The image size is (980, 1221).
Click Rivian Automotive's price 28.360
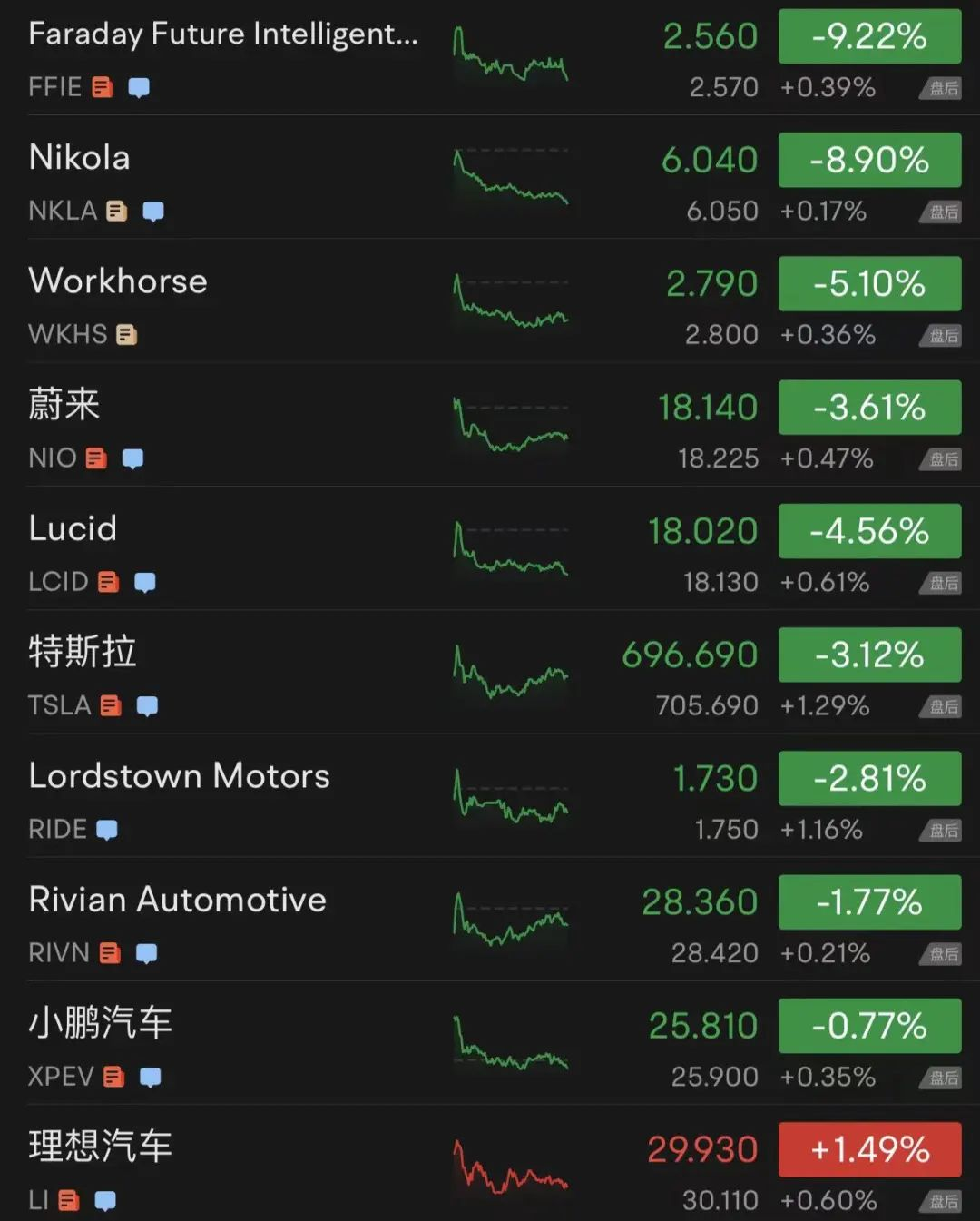coord(699,901)
